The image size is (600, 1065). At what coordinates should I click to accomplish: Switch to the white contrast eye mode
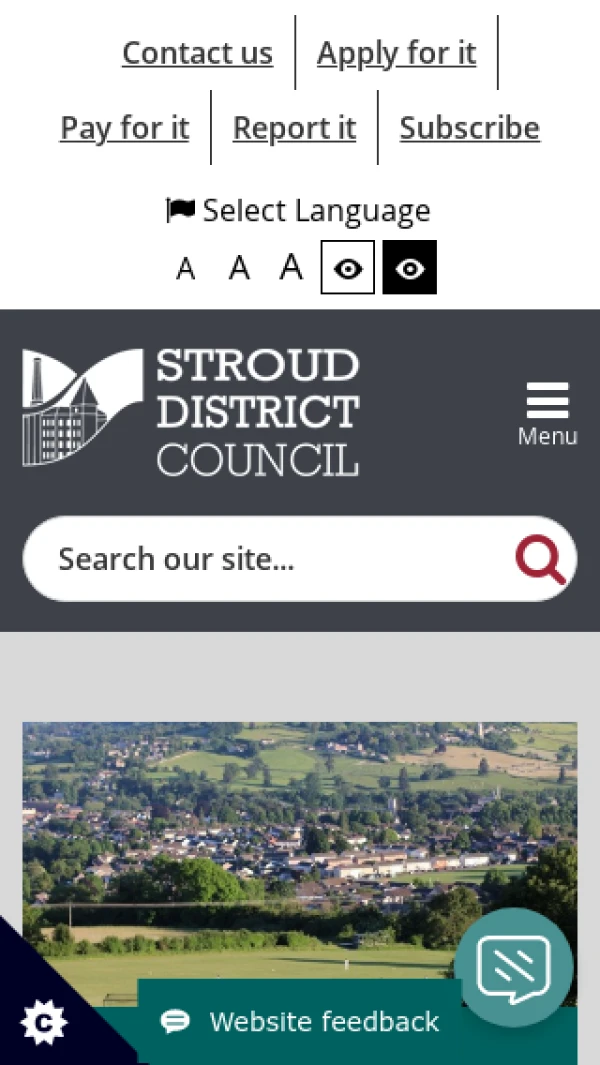(x=347, y=268)
